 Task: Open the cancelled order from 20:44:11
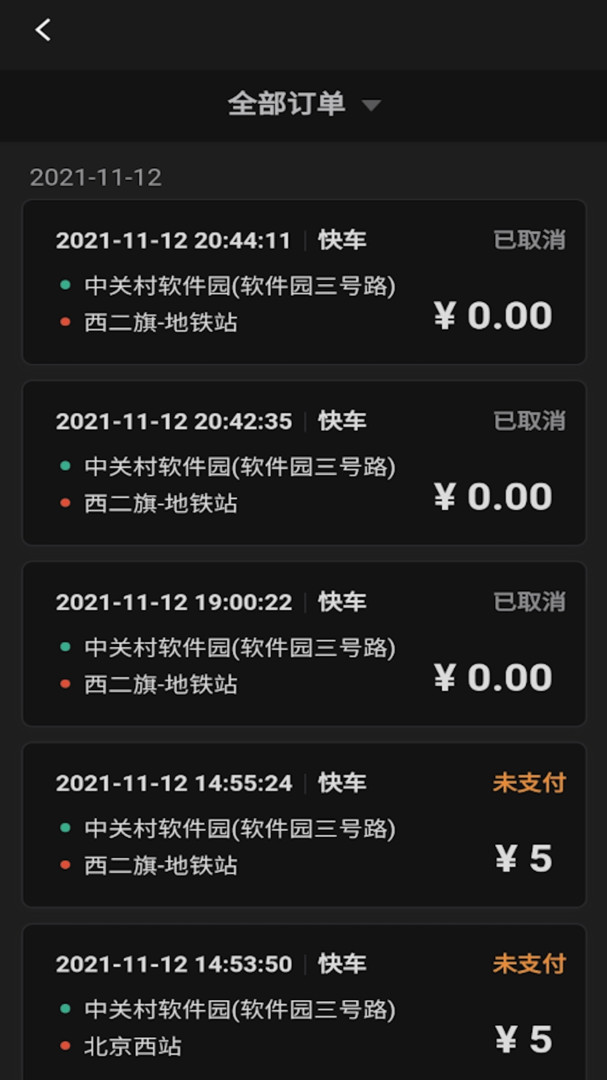coord(303,282)
